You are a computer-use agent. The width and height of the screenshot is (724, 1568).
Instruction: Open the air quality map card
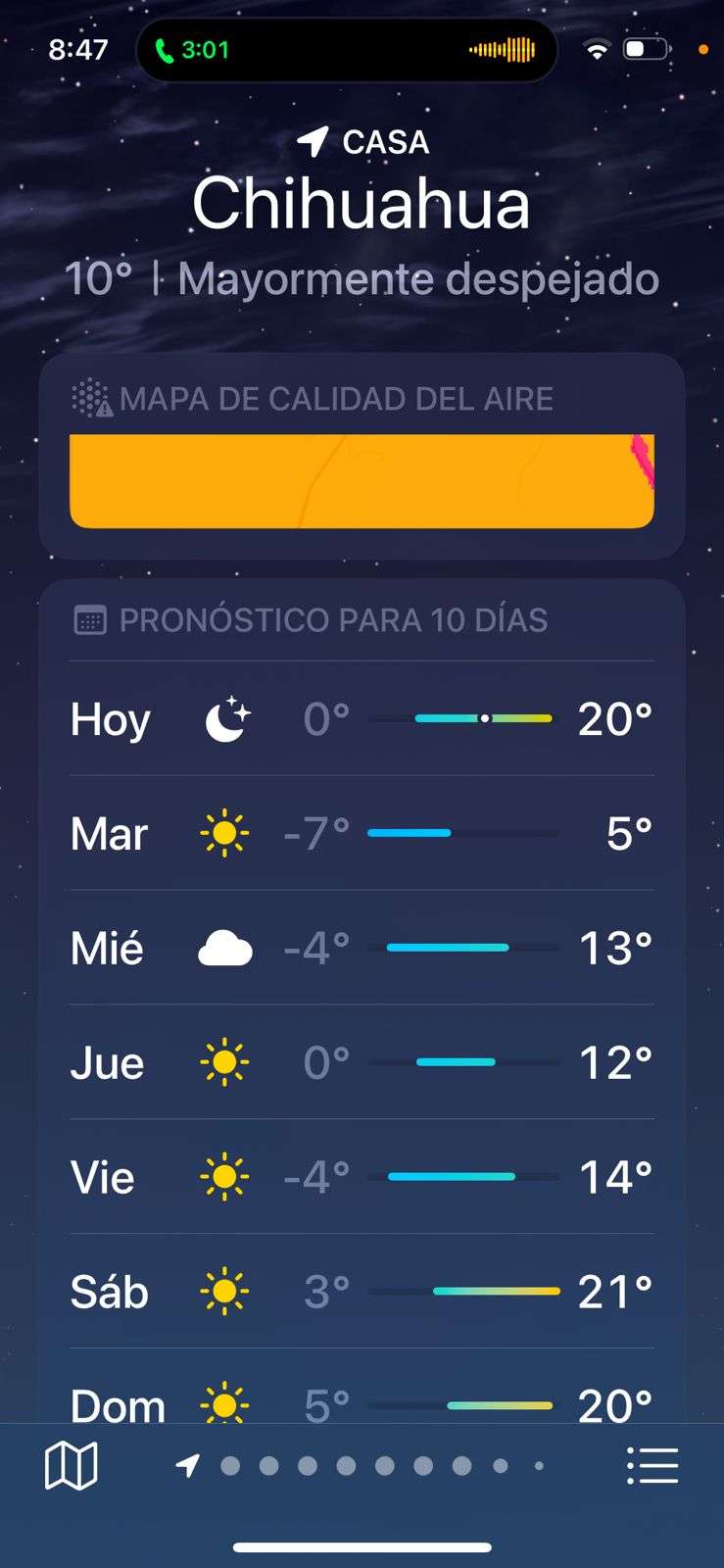pyautogui.click(x=362, y=480)
